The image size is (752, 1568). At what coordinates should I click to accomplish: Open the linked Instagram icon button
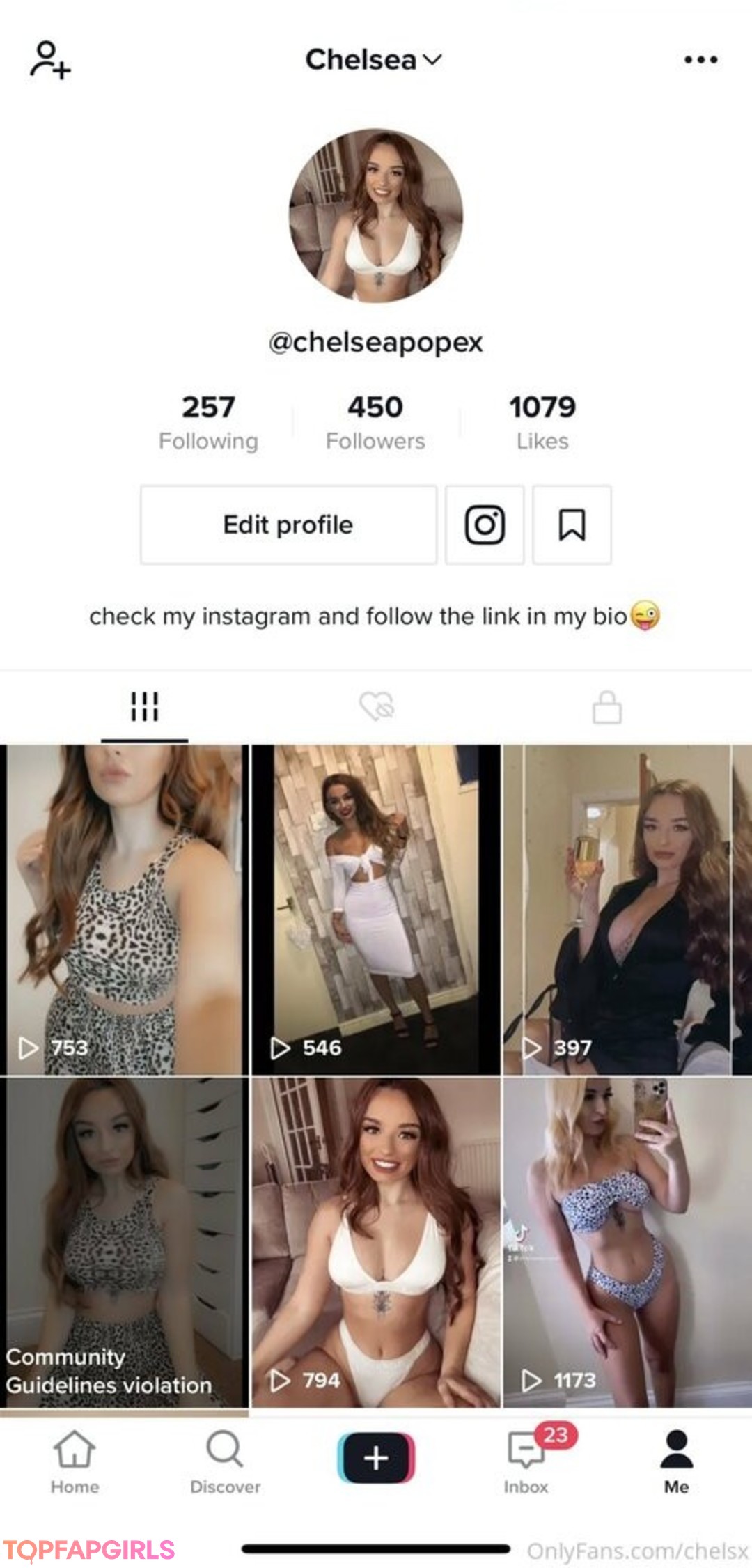coord(485,525)
